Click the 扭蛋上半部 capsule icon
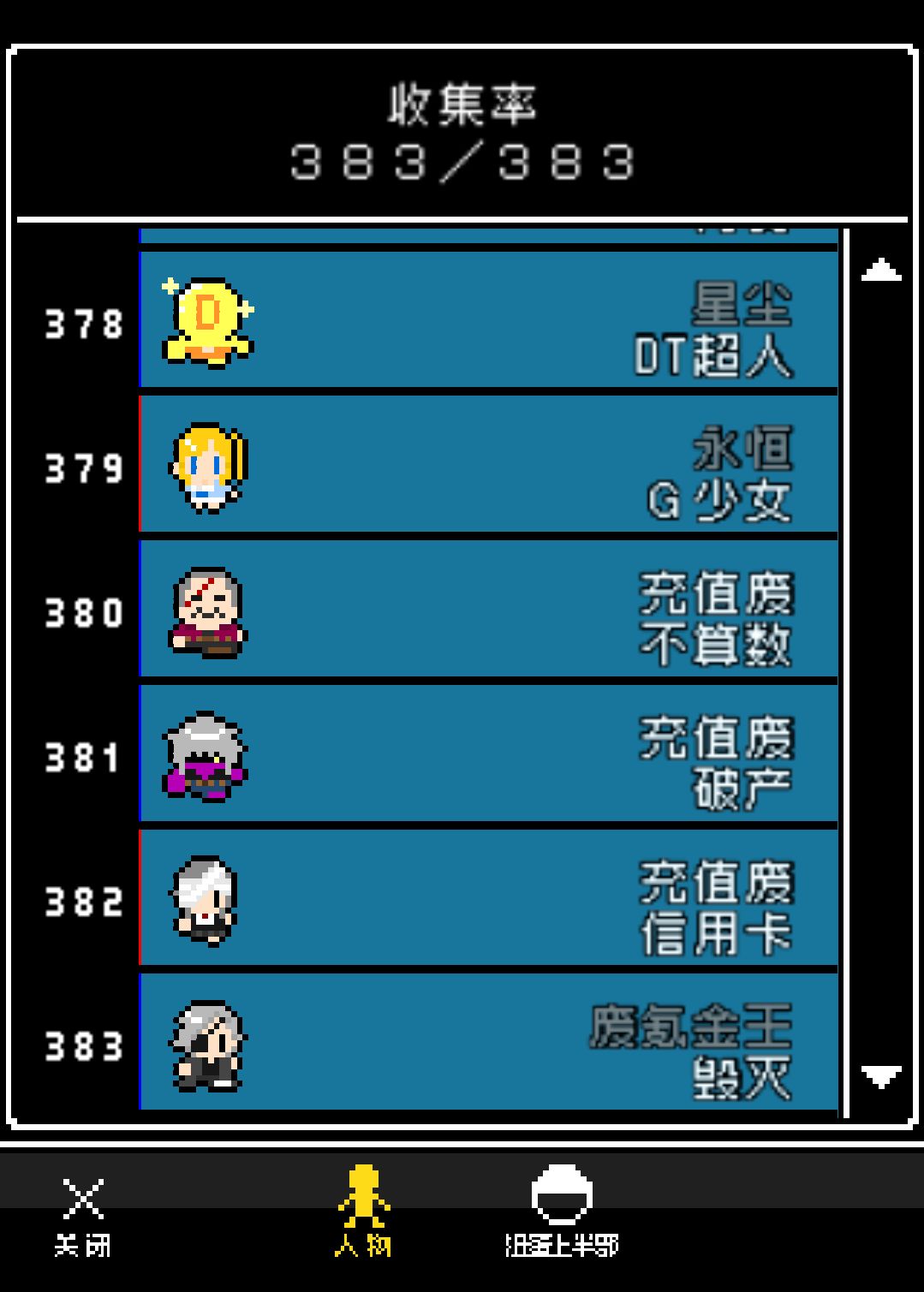This screenshot has height=1292, width=924. [x=563, y=1196]
